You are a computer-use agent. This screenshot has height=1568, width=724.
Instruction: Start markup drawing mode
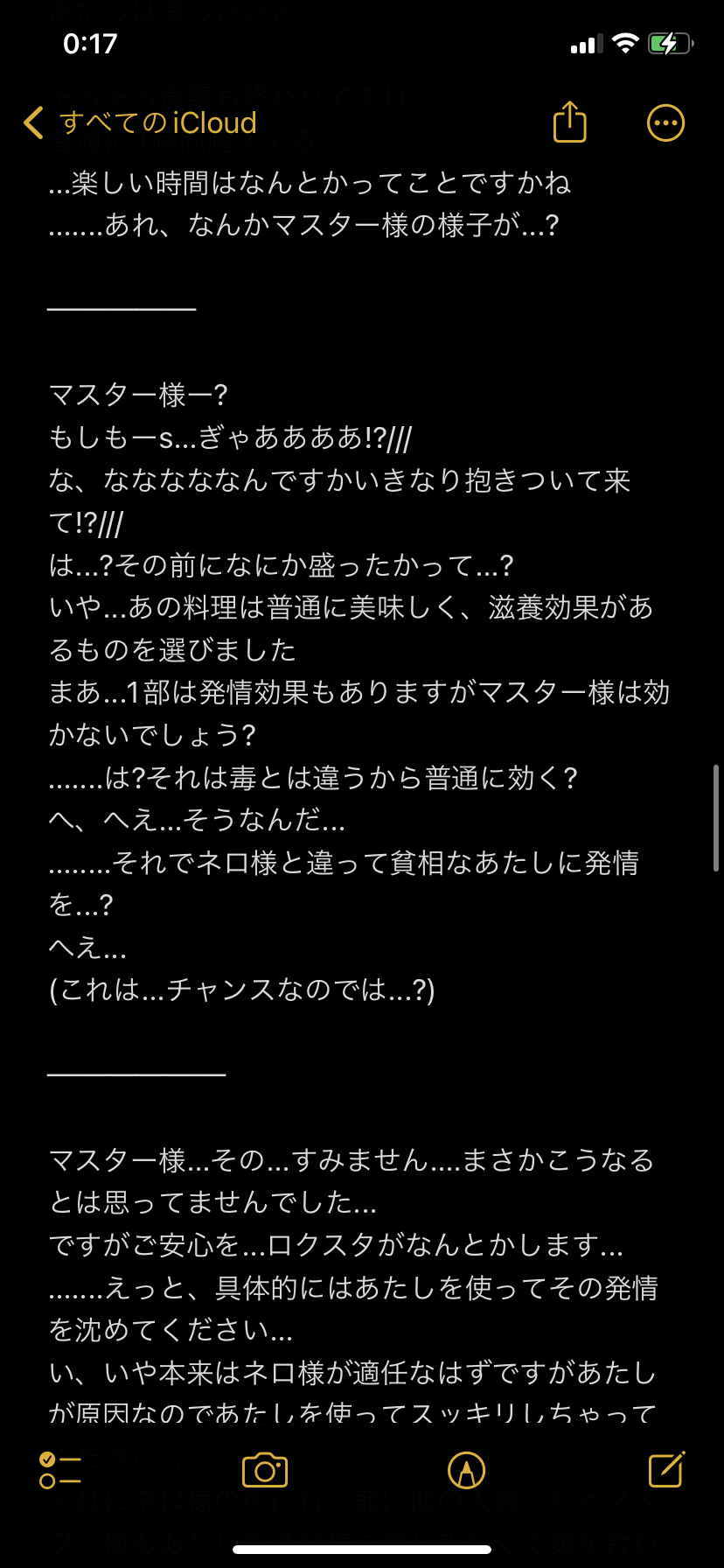coord(466,1470)
